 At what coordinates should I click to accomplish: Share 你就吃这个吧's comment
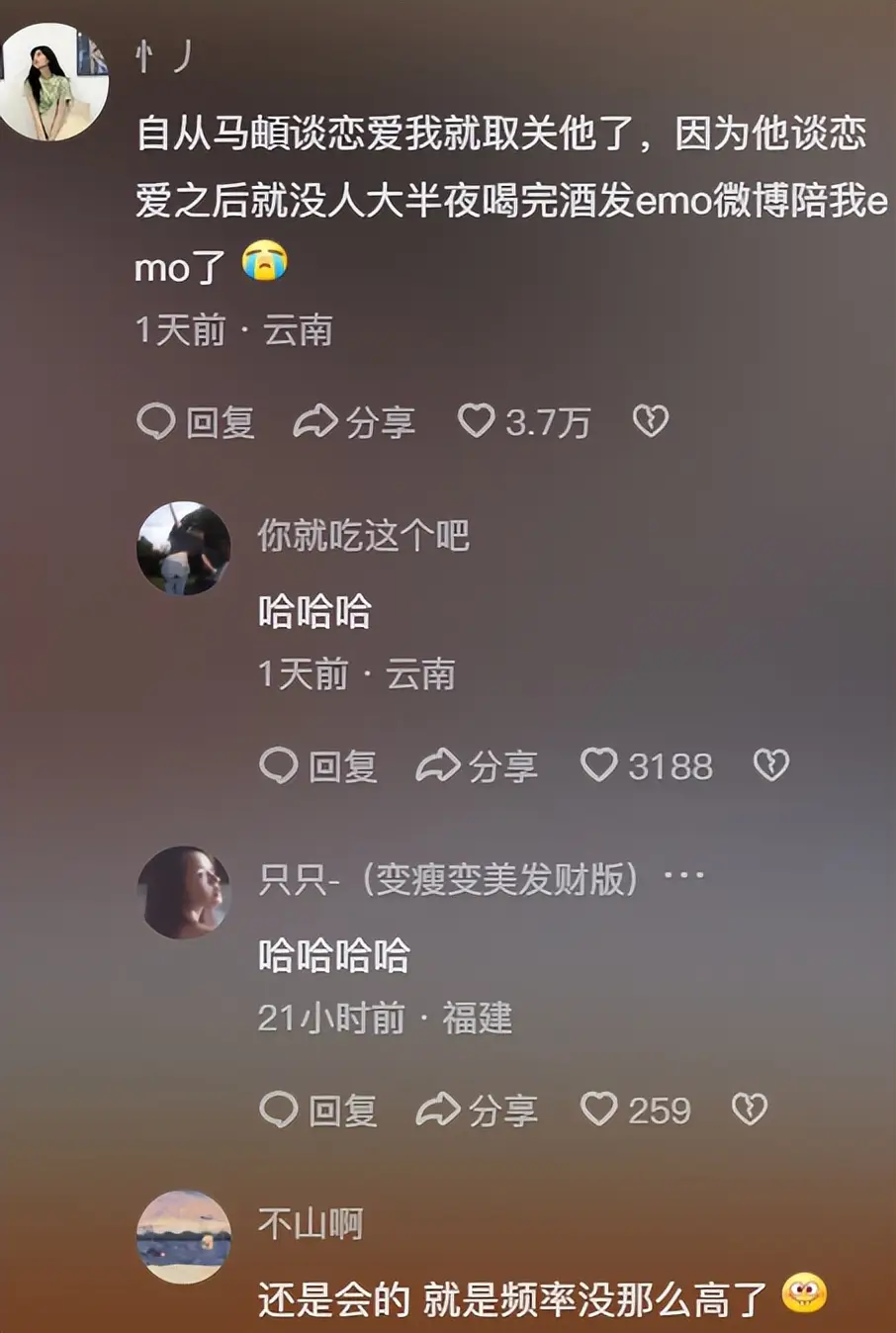coord(477,766)
